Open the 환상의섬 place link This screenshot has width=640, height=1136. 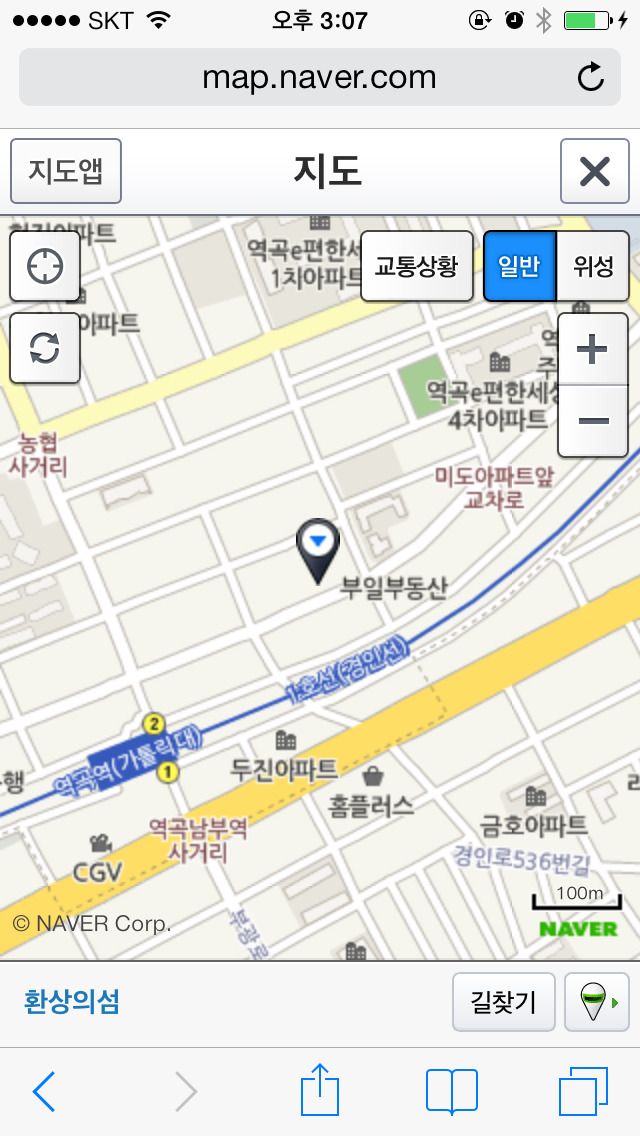click(x=72, y=1002)
